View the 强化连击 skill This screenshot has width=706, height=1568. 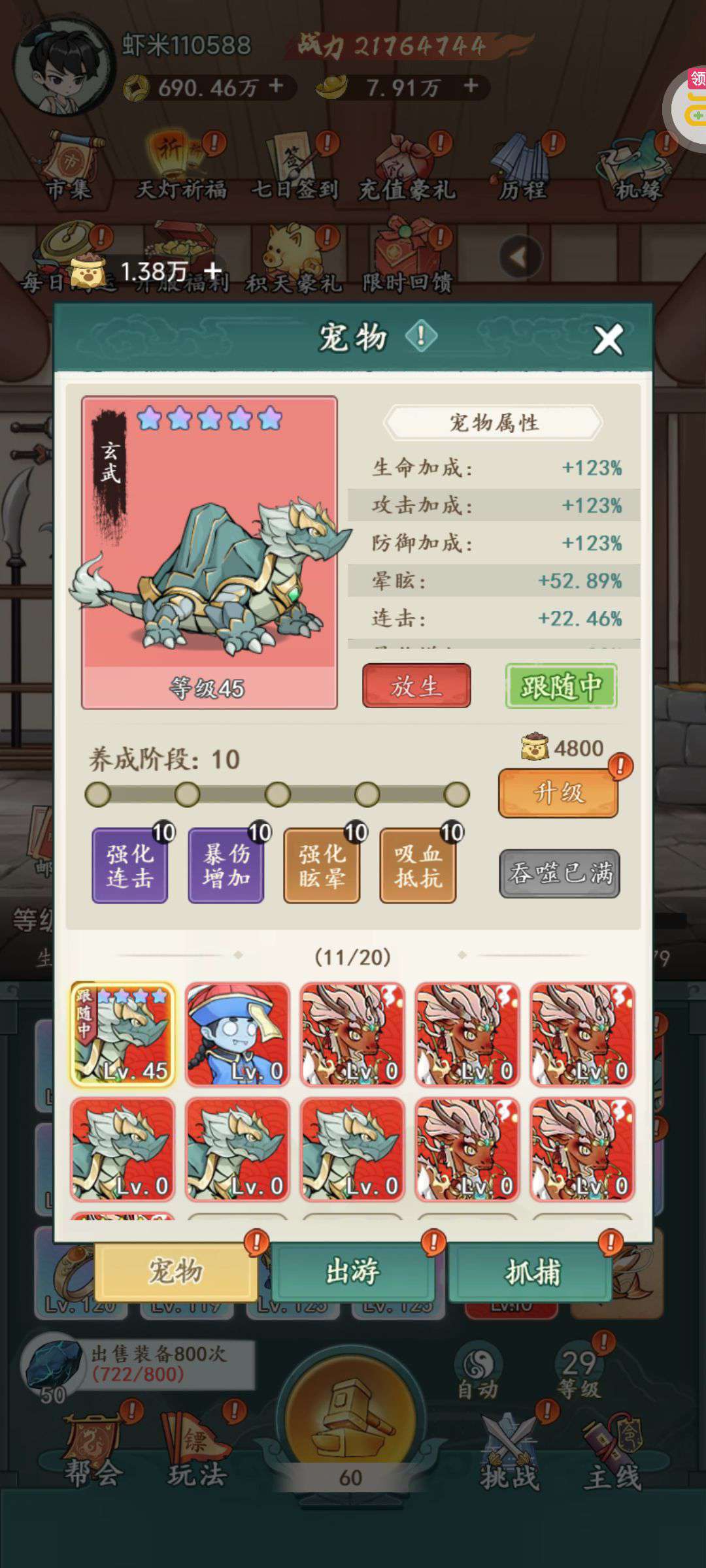coord(130,866)
